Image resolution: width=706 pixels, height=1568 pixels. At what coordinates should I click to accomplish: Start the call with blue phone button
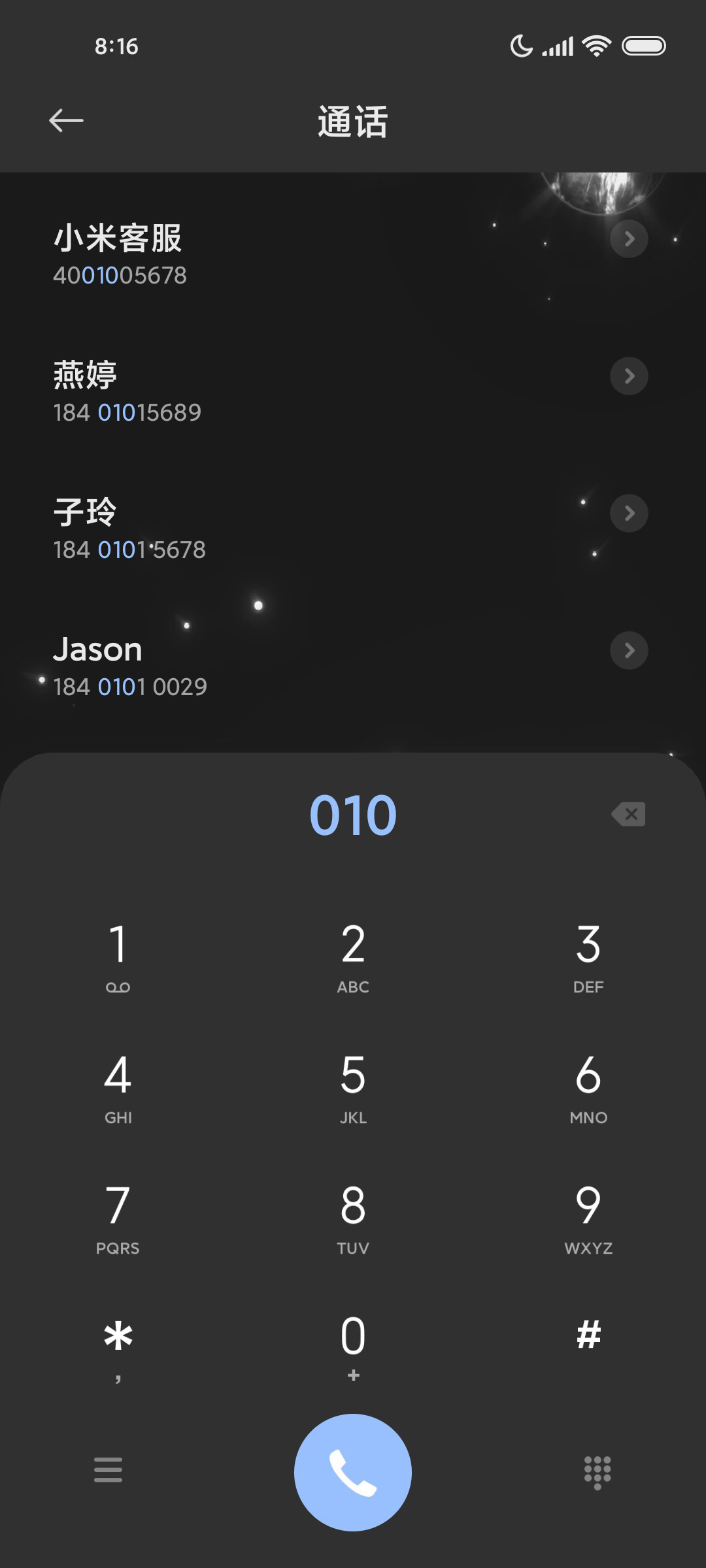353,1473
